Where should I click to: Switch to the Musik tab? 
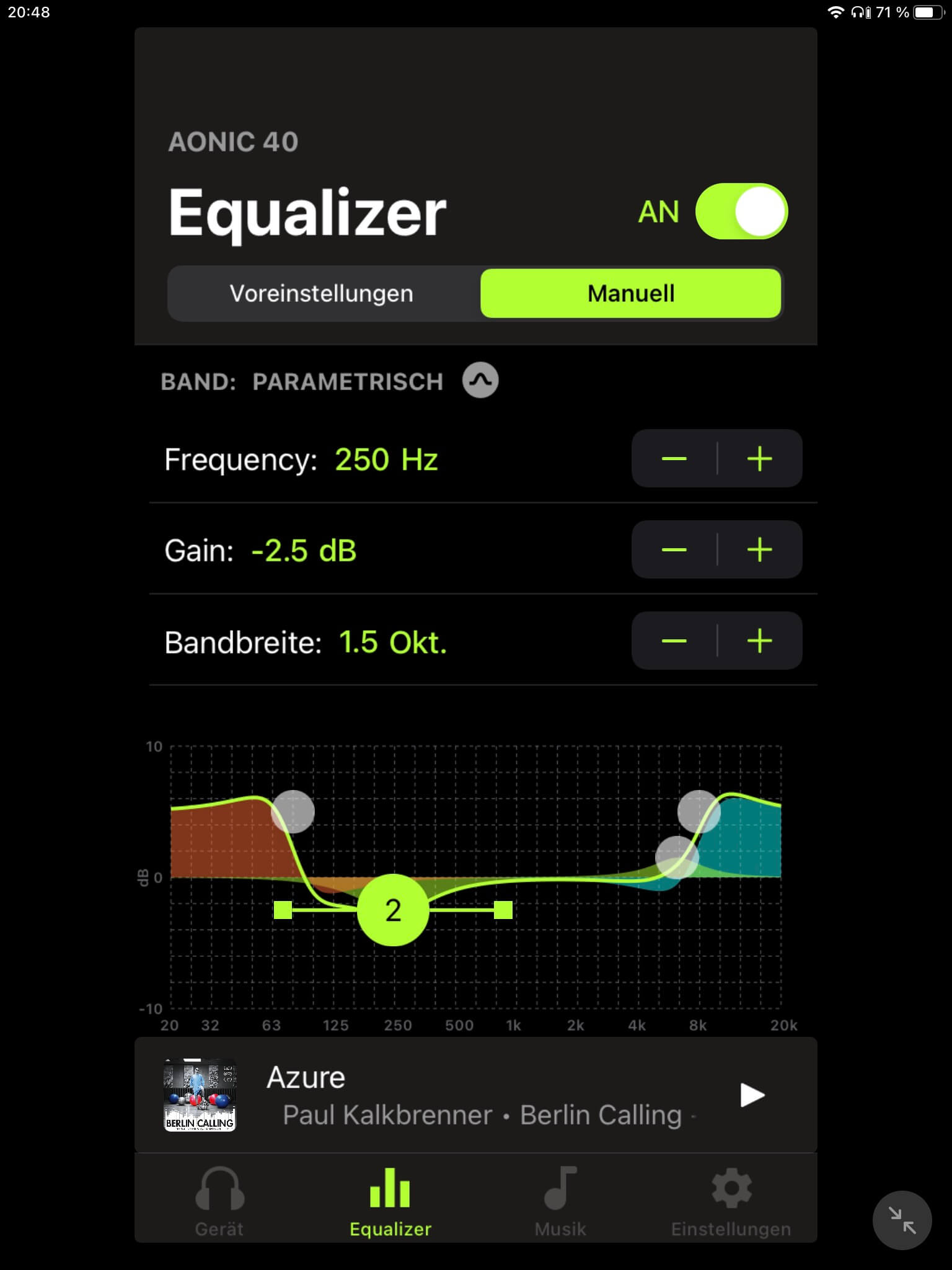[560, 1201]
